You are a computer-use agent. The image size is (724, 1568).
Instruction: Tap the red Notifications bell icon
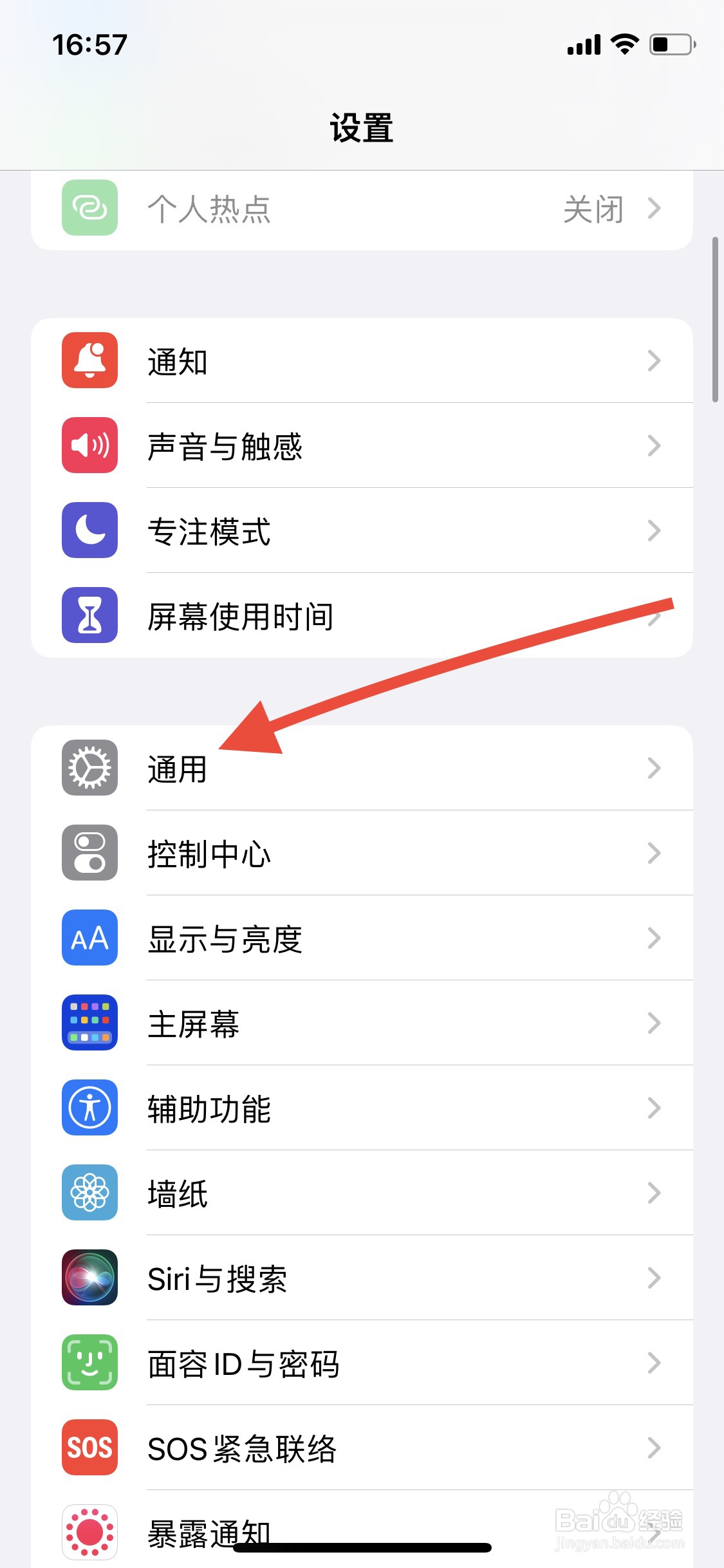pos(89,361)
